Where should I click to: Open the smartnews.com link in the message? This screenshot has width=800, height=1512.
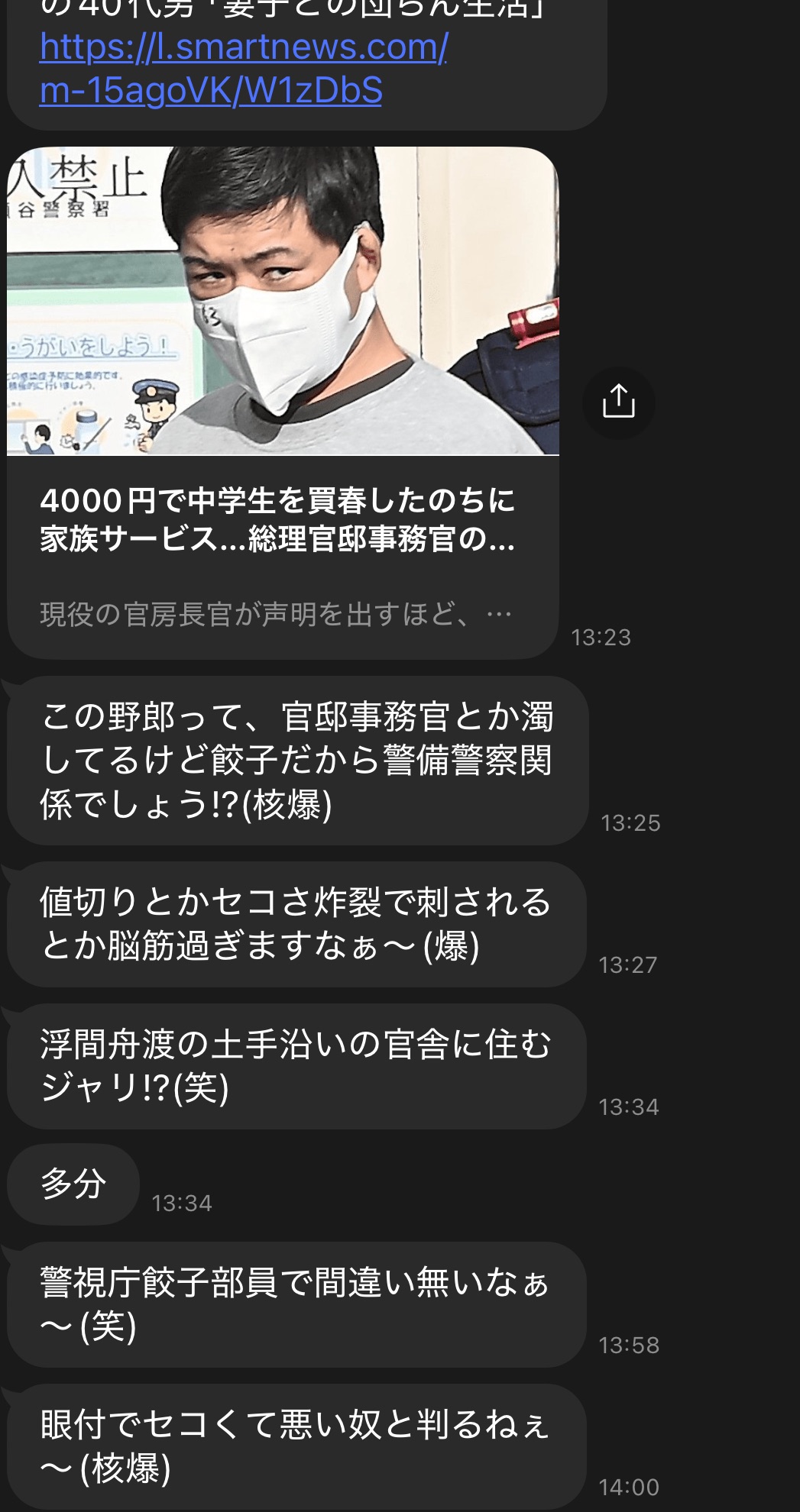(x=243, y=69)
